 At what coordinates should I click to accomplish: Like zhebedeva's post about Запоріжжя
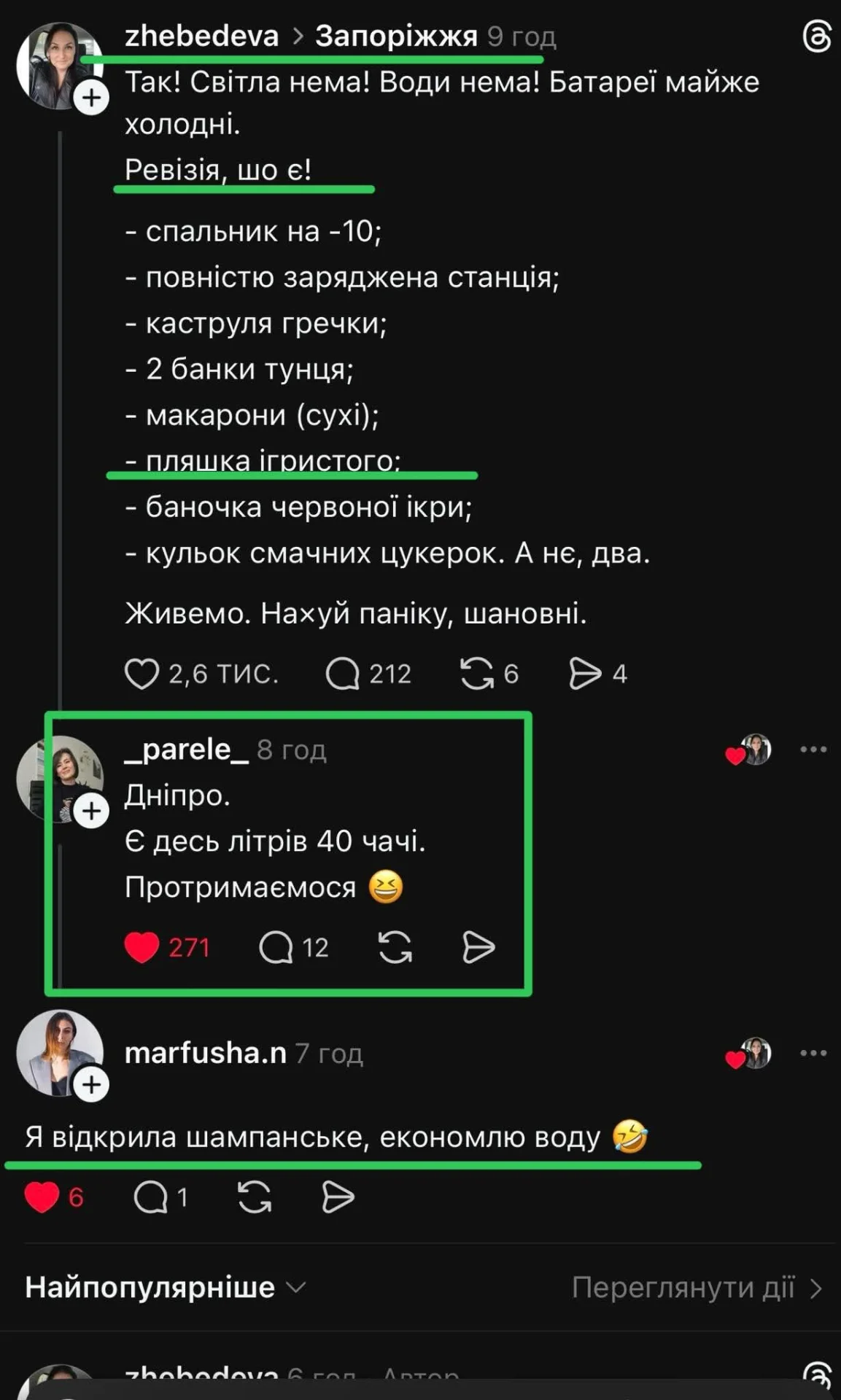[x=142, y=674]
